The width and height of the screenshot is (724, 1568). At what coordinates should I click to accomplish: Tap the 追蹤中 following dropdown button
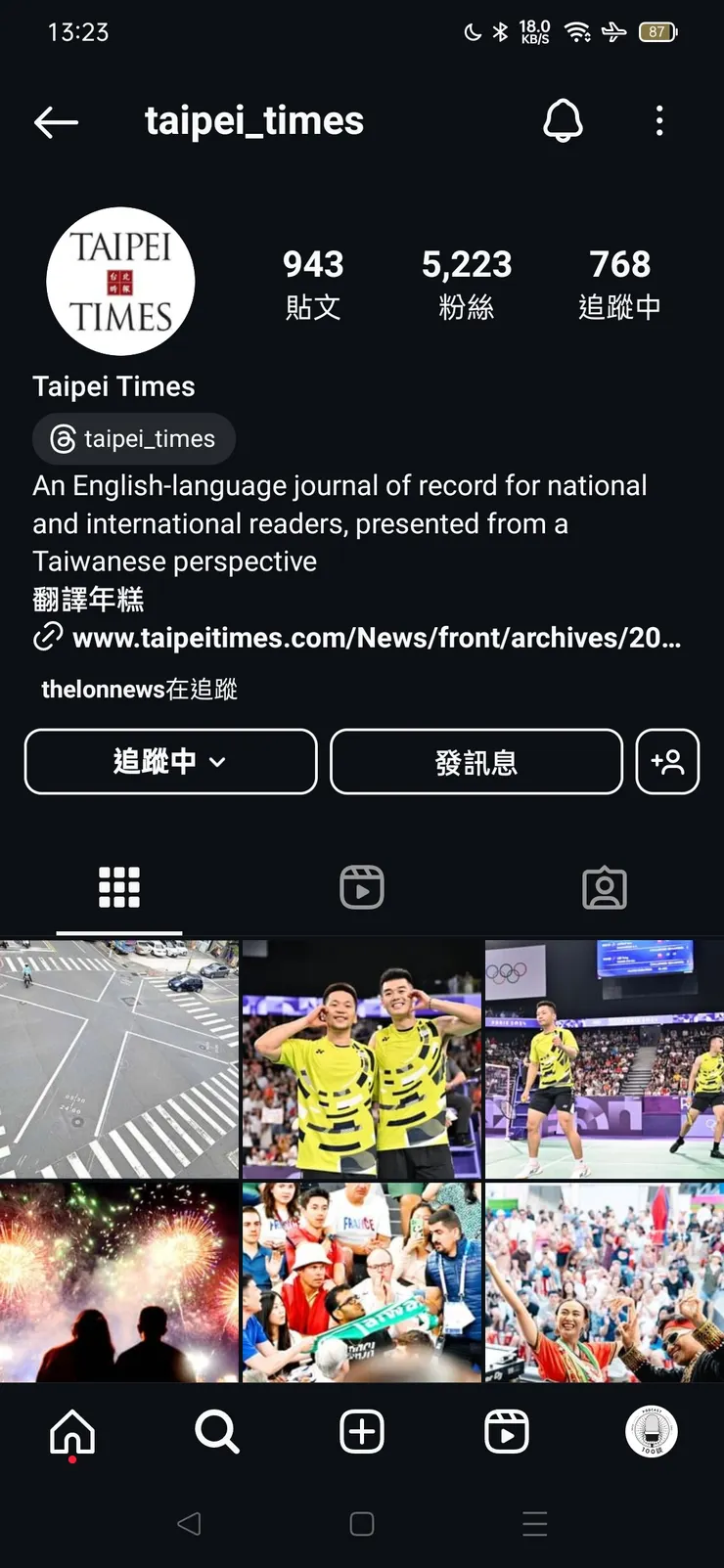(x=170, y=761)
